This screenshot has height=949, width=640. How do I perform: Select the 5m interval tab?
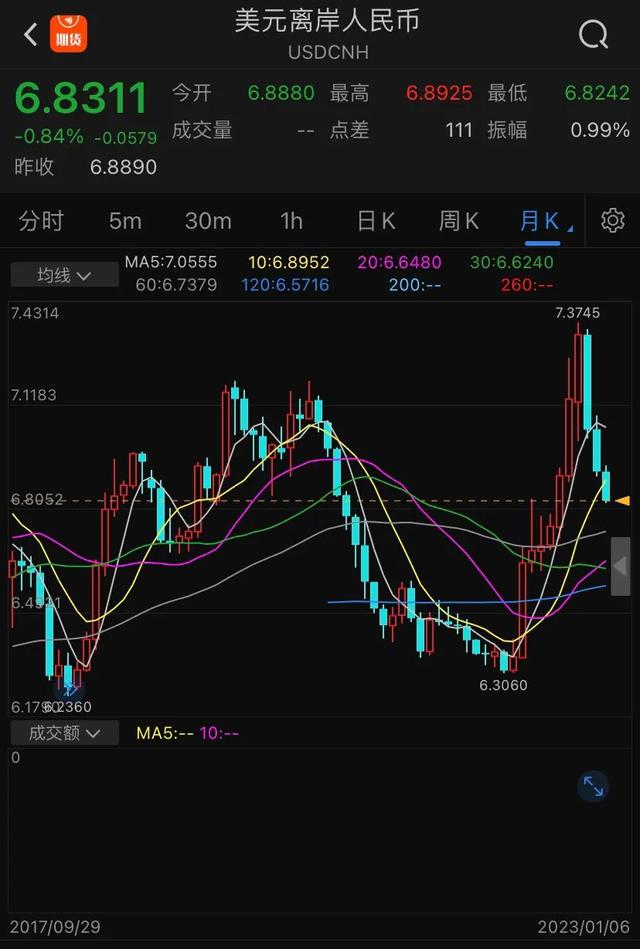(125, 221)
